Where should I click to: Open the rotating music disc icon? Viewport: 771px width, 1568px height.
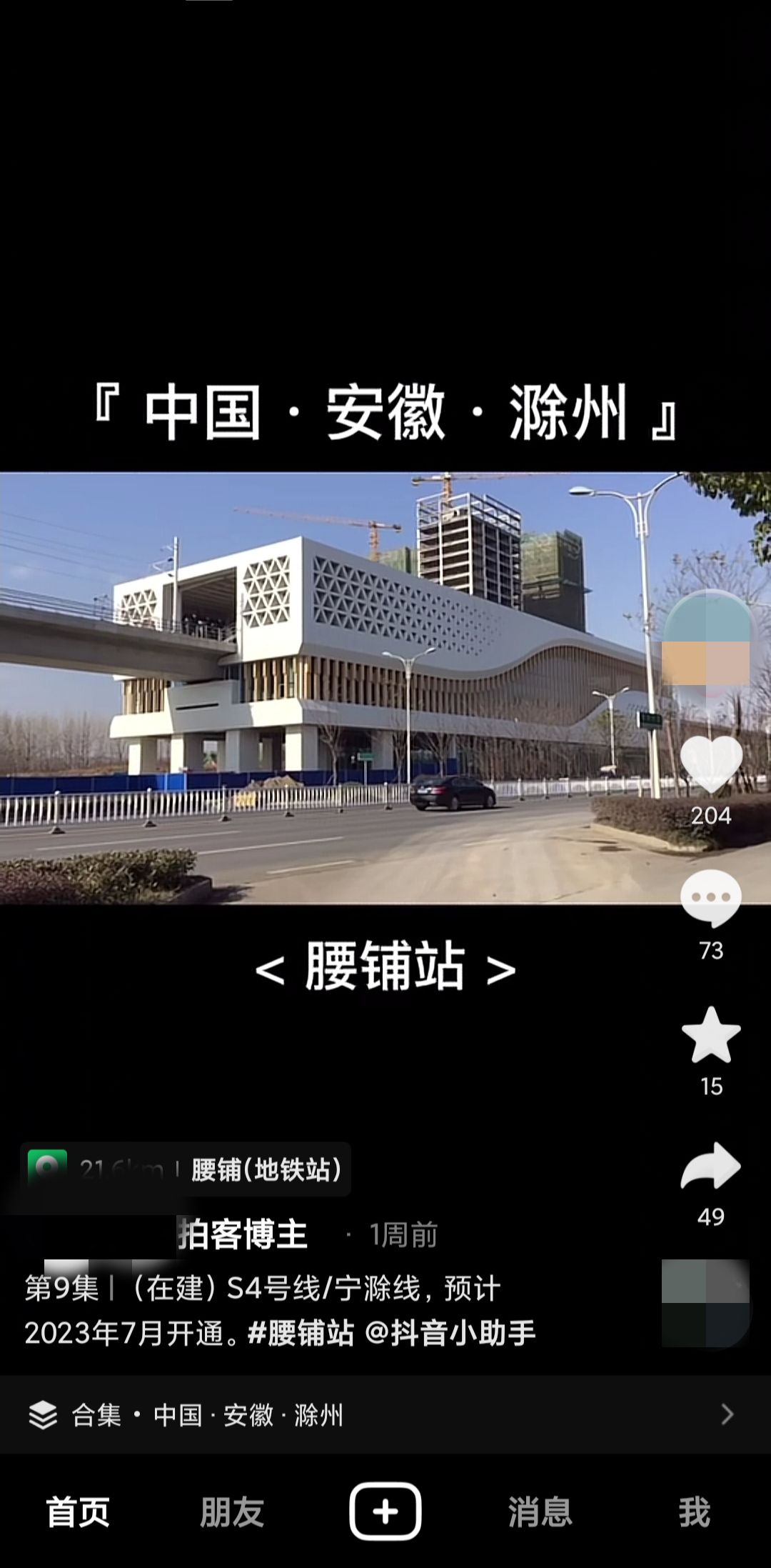(x=706, y=1303)
